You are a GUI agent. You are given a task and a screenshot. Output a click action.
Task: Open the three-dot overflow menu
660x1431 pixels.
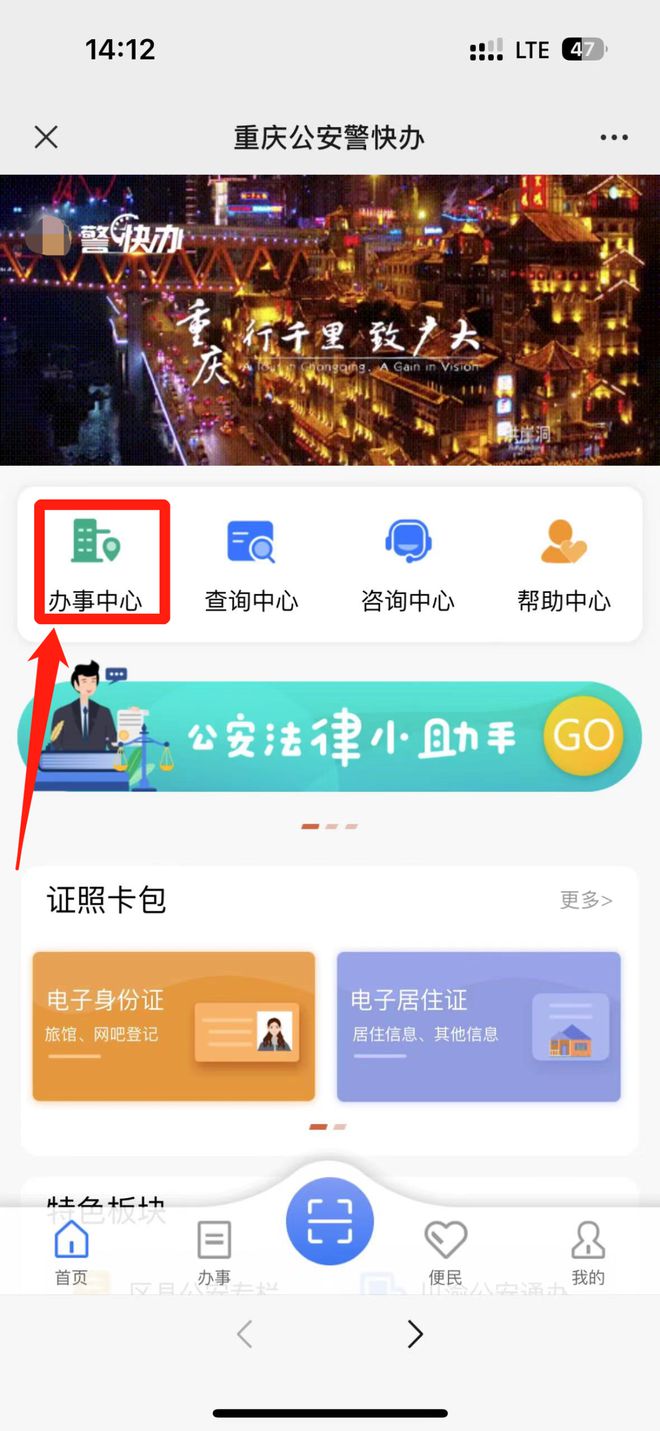613,137
